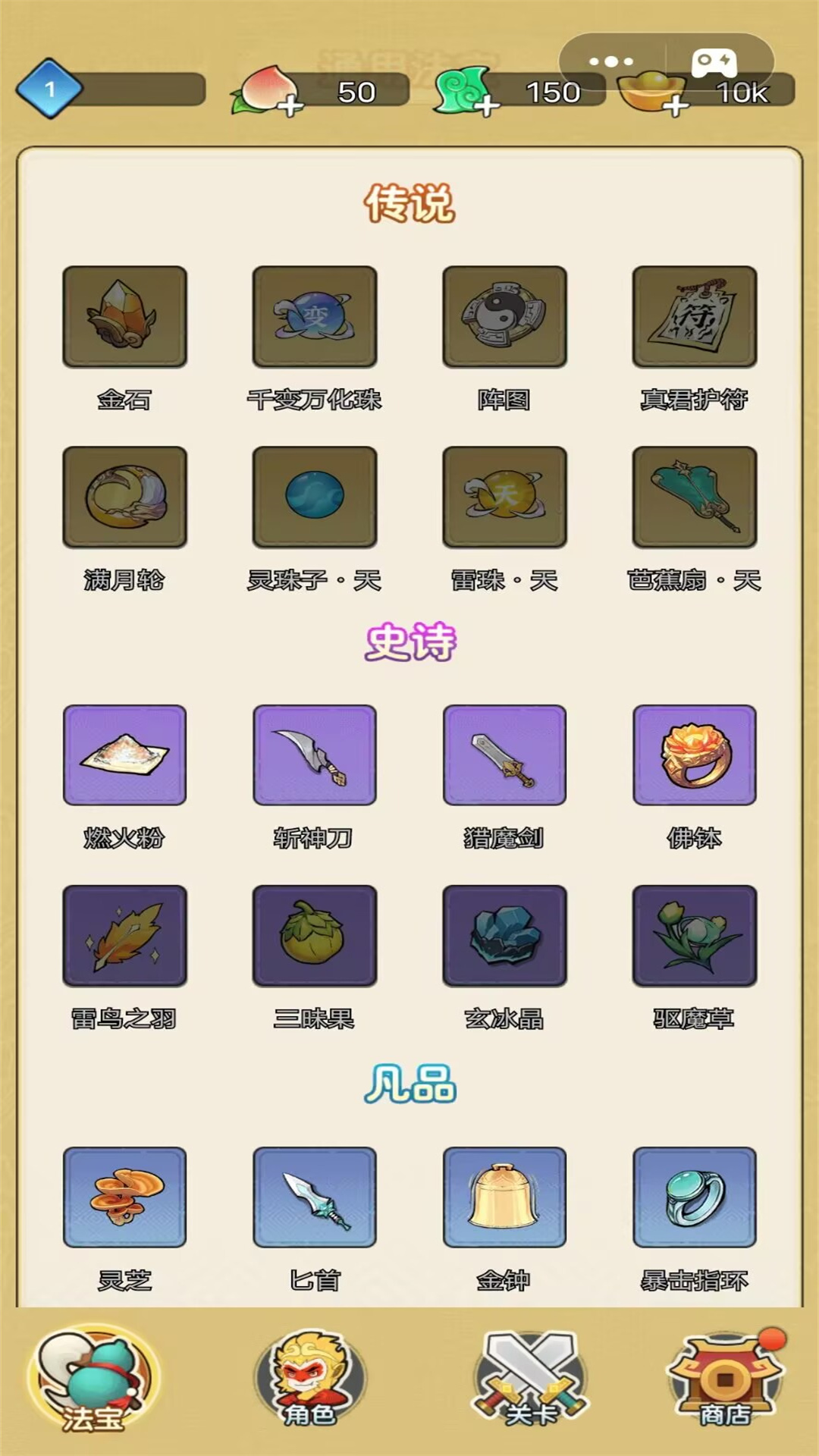Open the 金石 treasure
Screen dimensions: 819x1456
coord(124,317)
